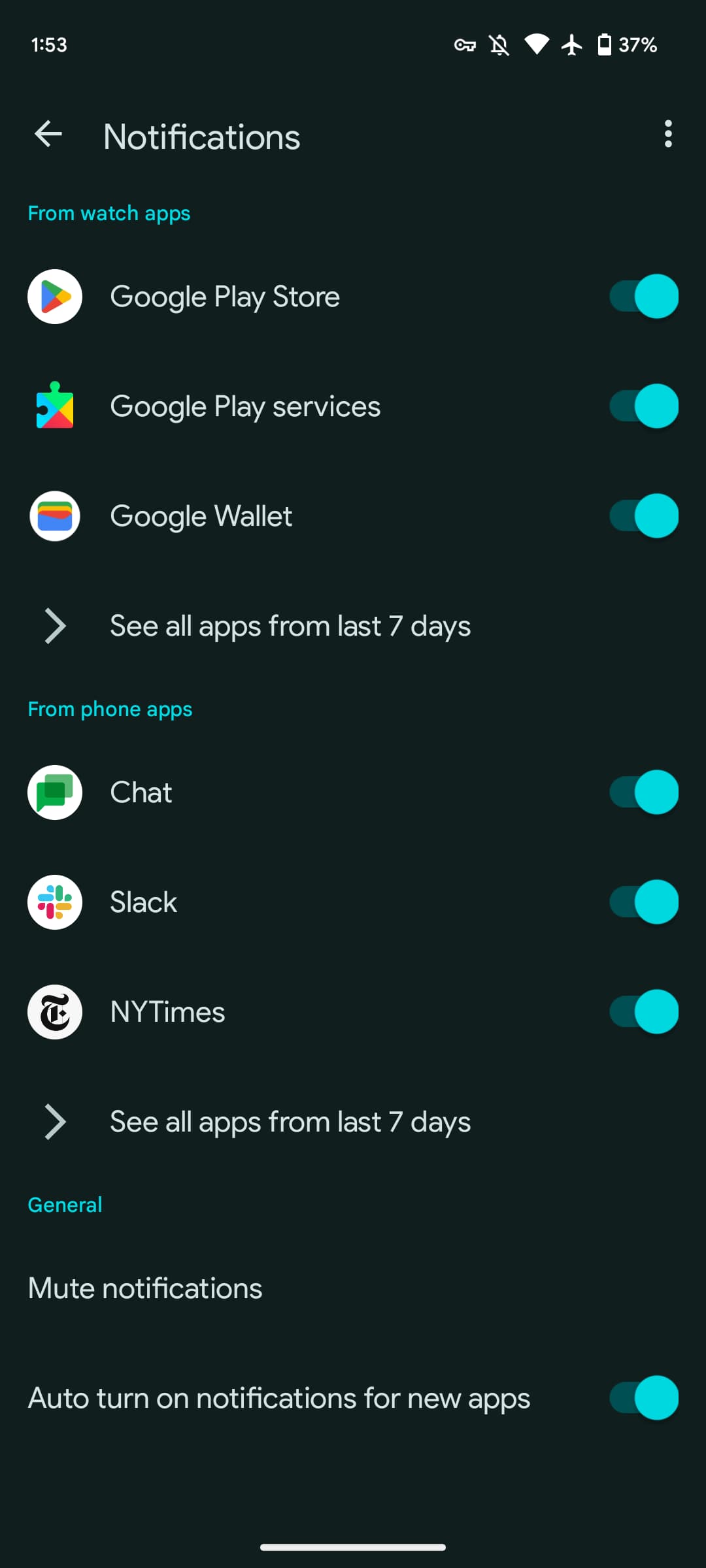Viewport: 706px width, 1568px height.
Task: See all phone apps from last 7 days
Action: pyautogui.click(x=290, y=1122)
